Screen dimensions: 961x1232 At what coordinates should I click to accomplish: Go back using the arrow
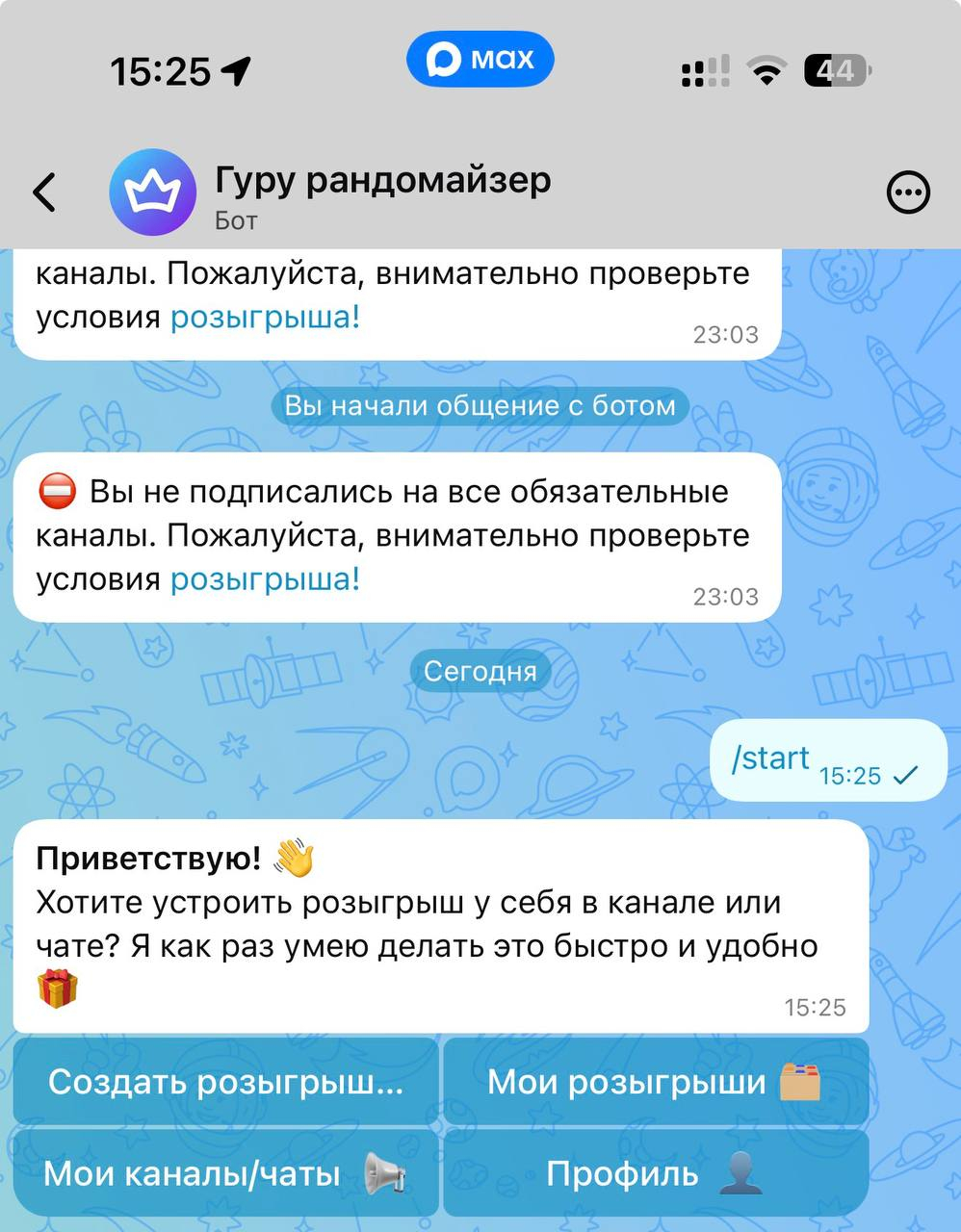(44, 192)
